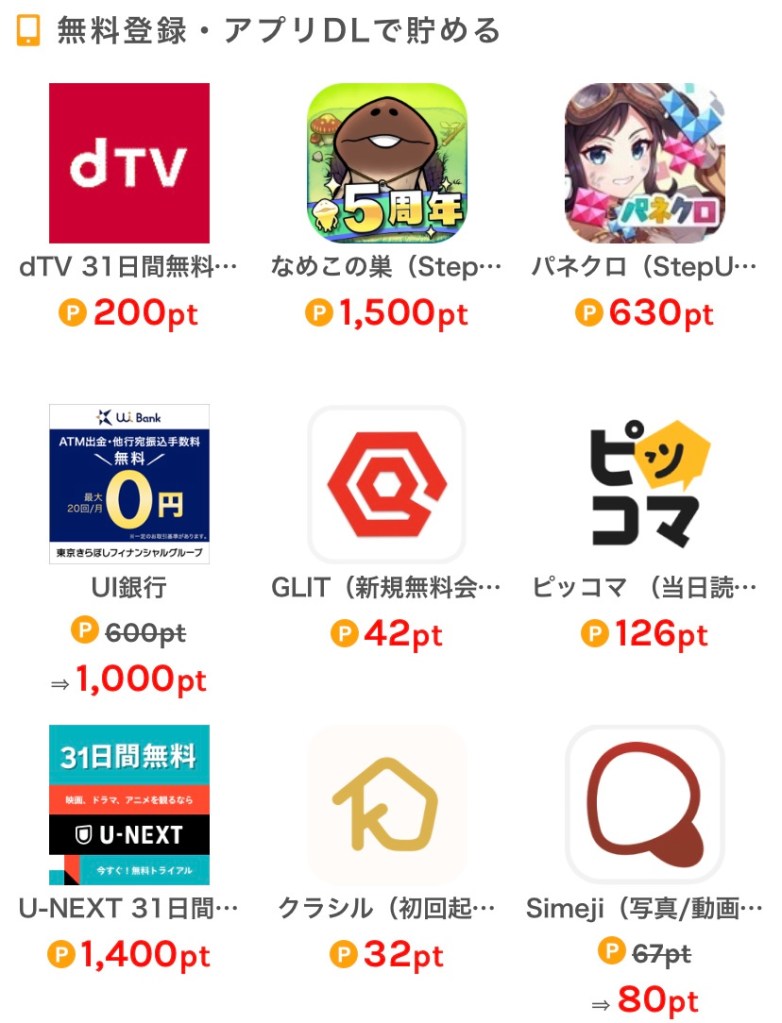
Task: Select the なめこの巣 1,500pt offer
Action: [387, 163]
